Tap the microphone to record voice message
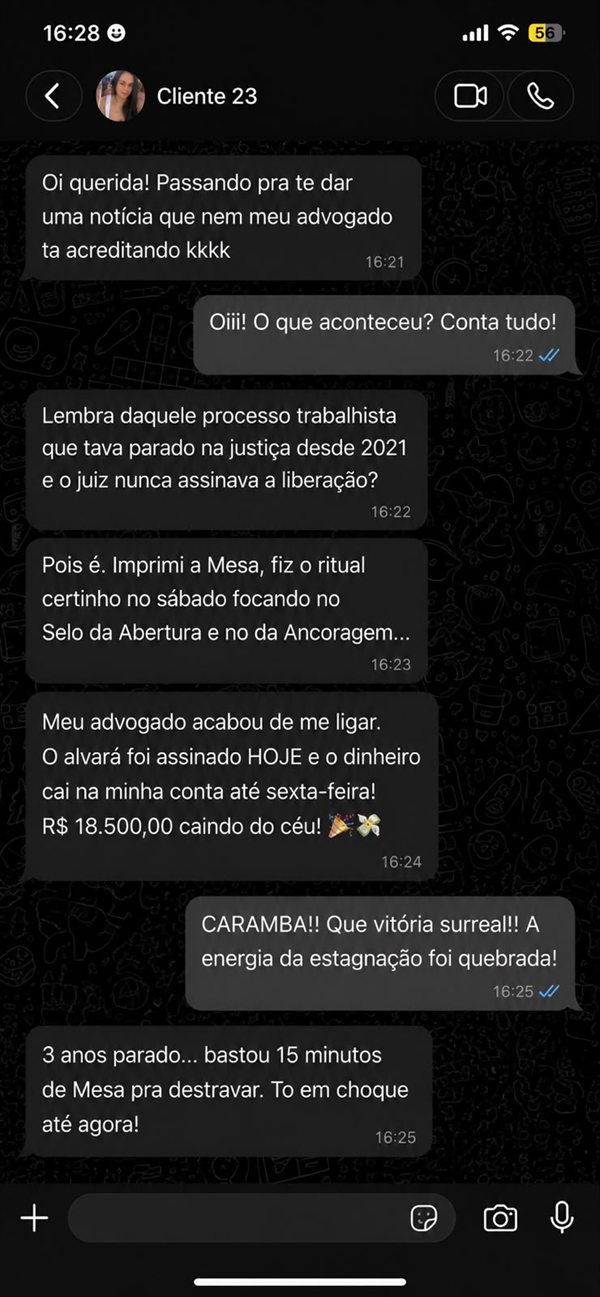Viewport: 600px width, 1297px height. click(x=562, y=1217)
